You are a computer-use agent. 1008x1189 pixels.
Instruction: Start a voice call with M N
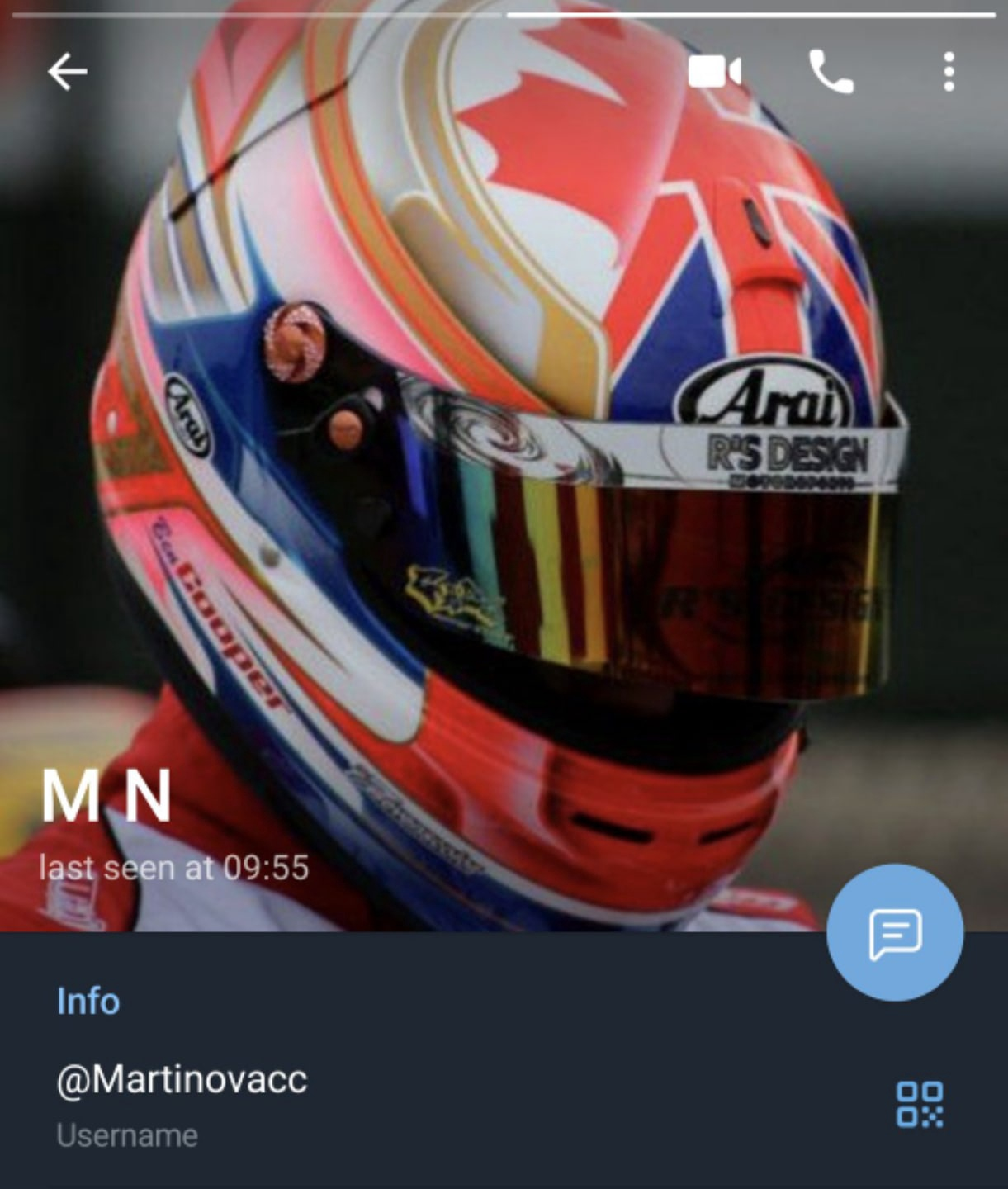pyautogui.click(x=831, y=72)
